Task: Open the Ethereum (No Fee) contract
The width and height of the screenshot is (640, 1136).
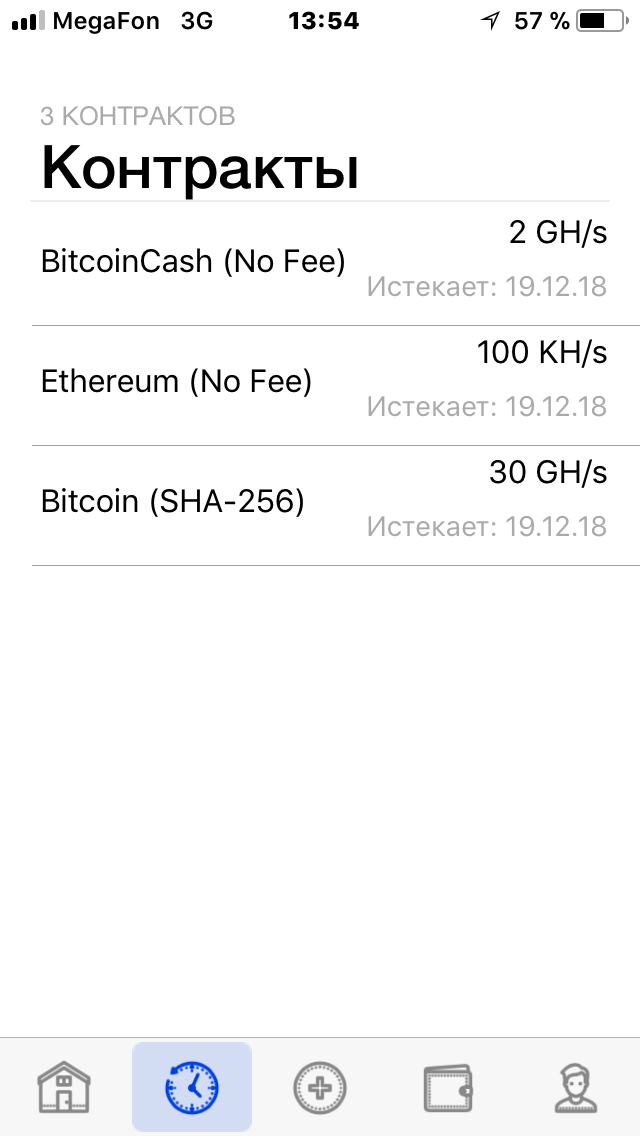Action: pos(320,385)
